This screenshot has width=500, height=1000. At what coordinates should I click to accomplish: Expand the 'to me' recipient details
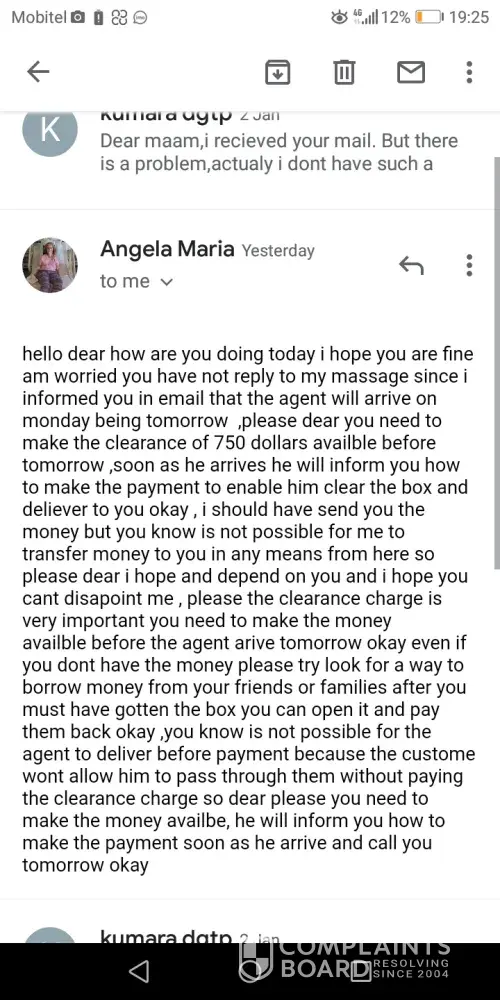tap(136, 281)
